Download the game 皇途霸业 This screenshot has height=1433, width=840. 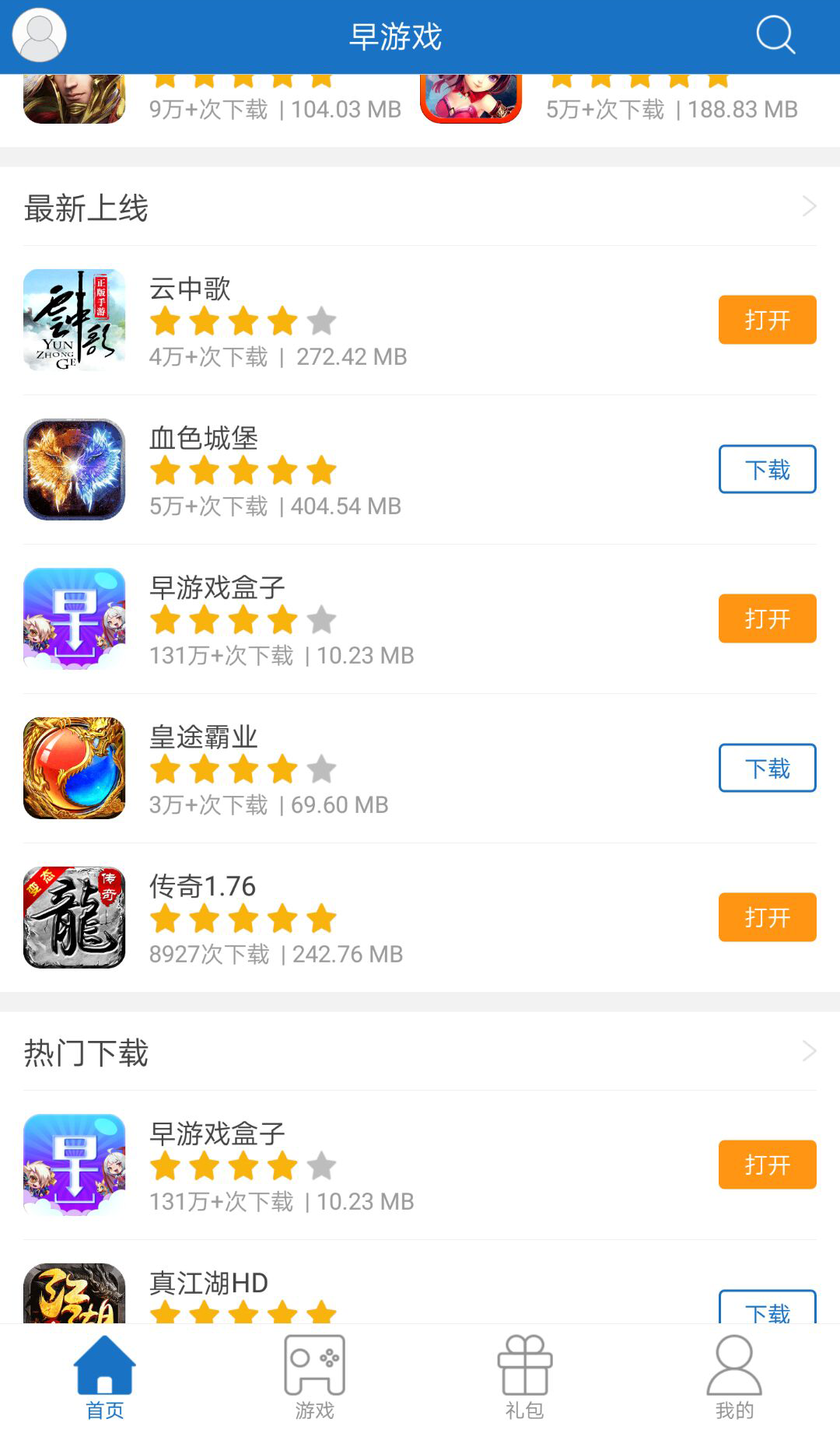click(767, 768)
